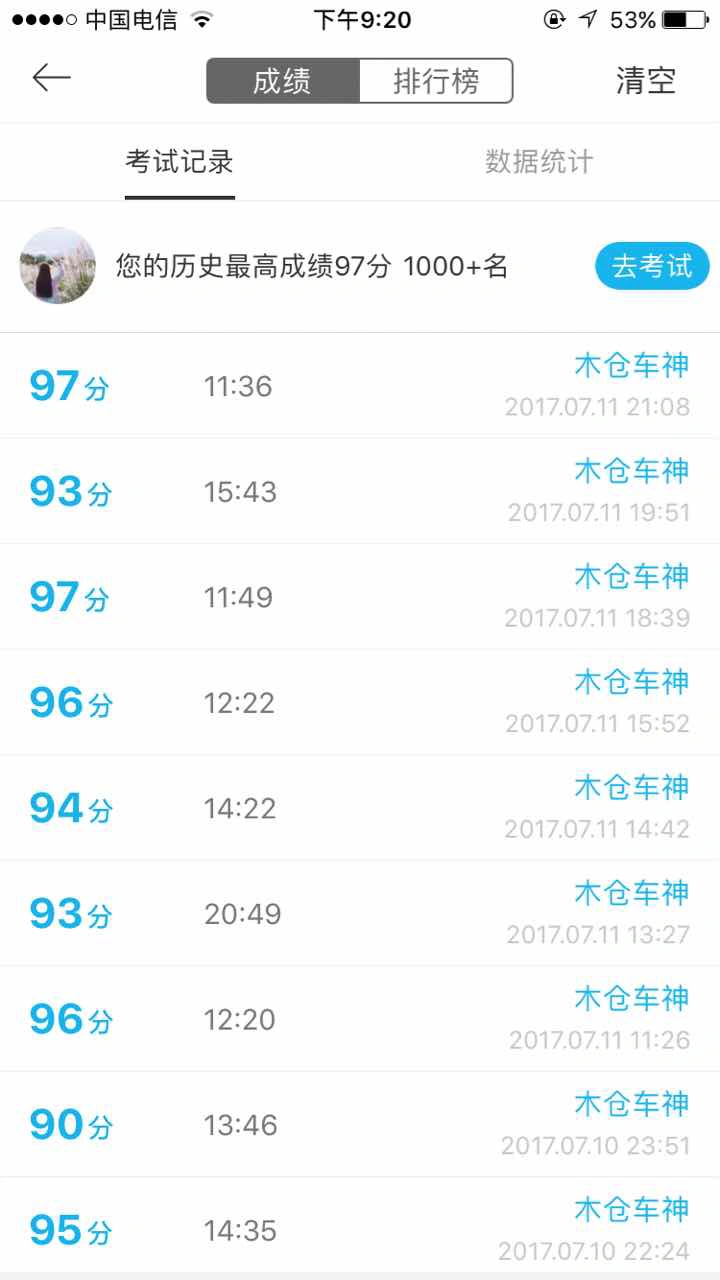View the 97分 record from 18:39
The height and width of the screenshot is (1280, 720).
[360, 597]
